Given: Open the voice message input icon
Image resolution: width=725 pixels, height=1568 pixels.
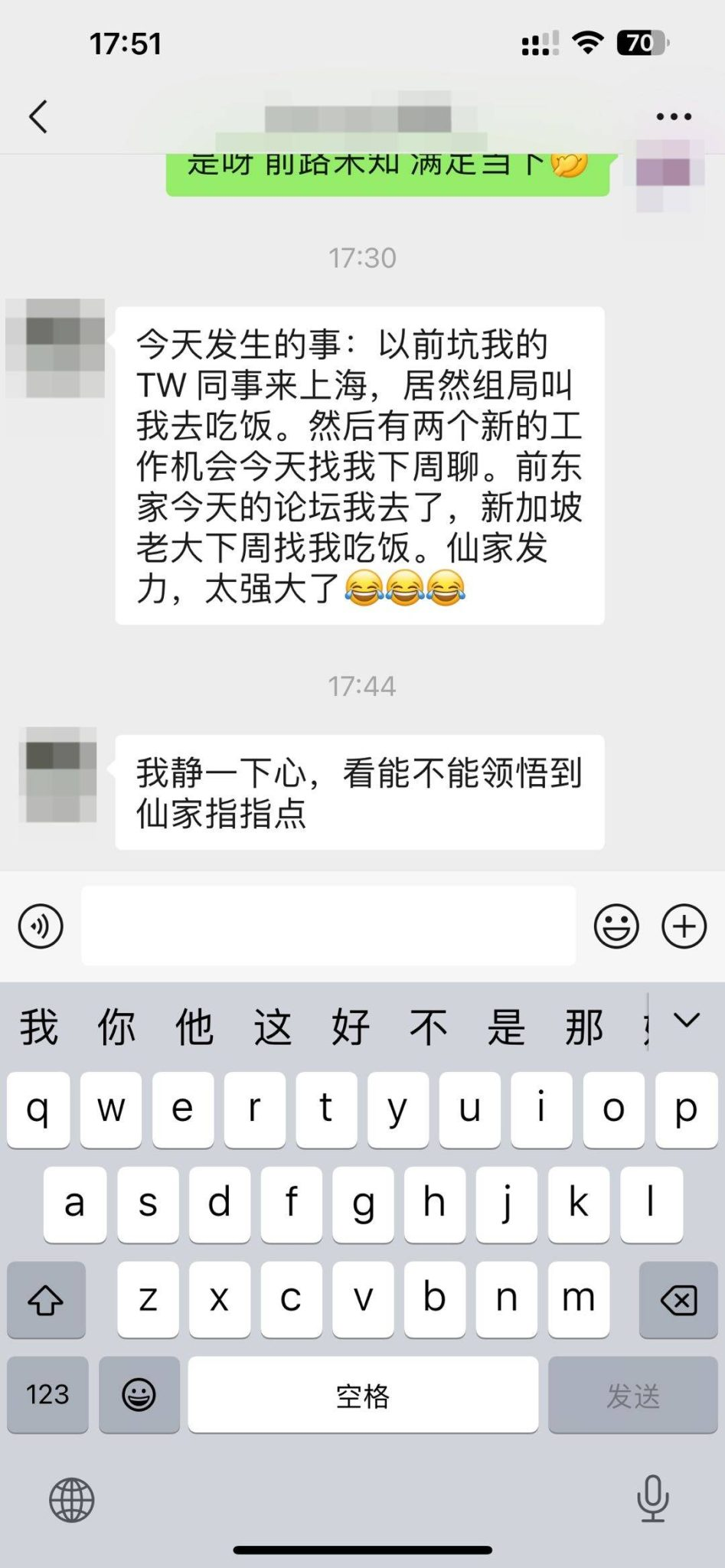Looking at the screenshot, I should click(41, 926).
